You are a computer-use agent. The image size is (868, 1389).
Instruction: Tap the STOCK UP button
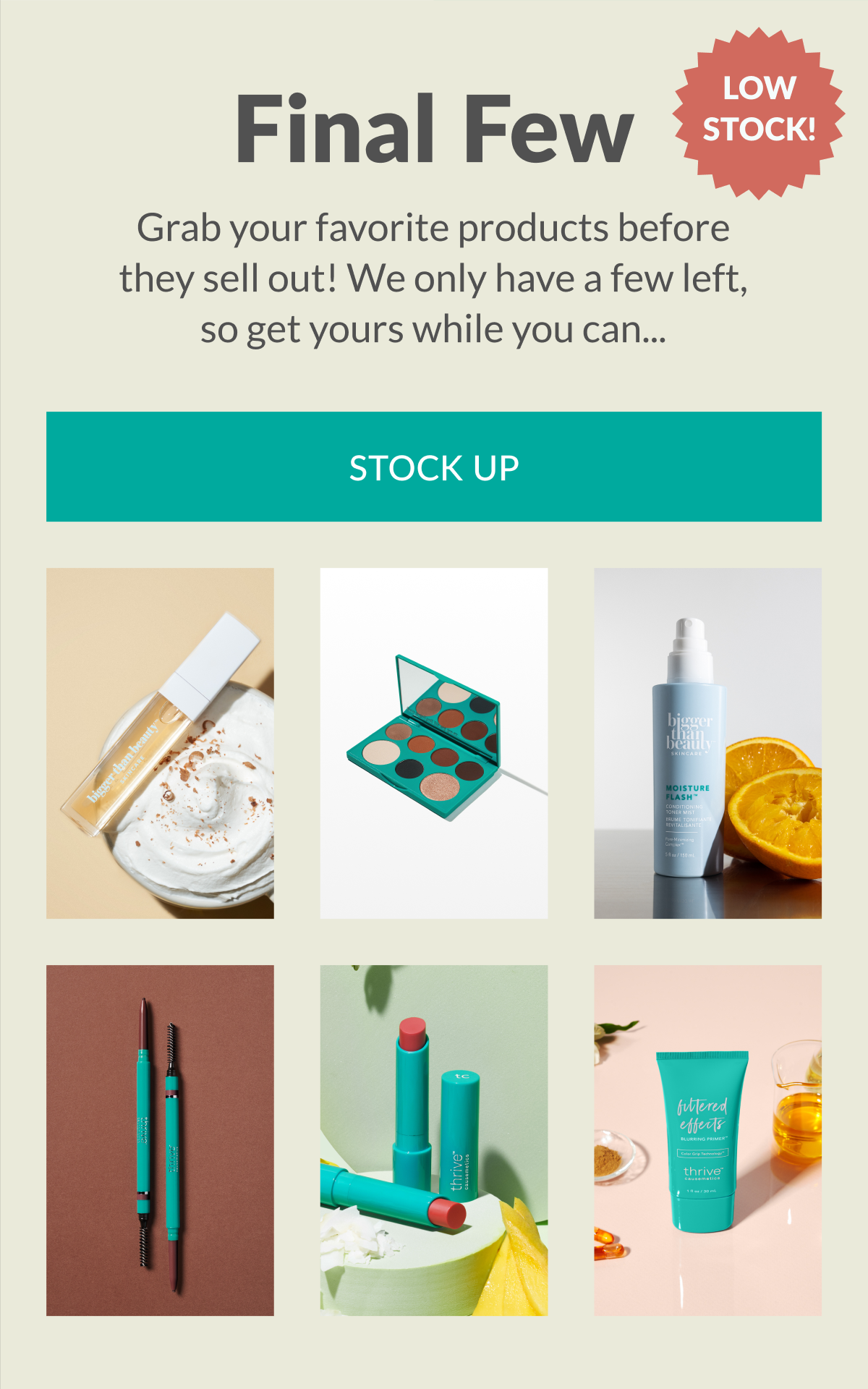(434, 467)
